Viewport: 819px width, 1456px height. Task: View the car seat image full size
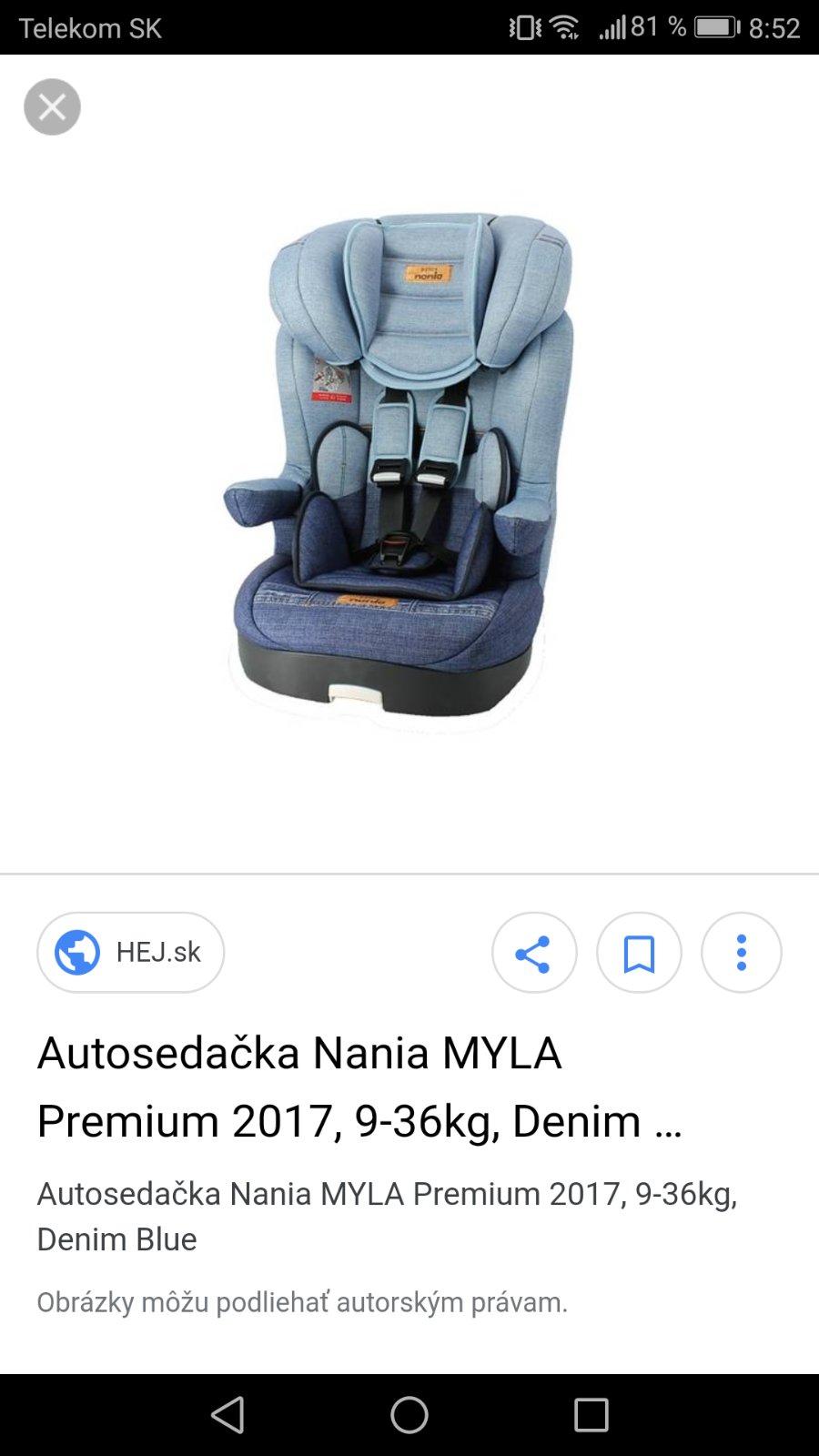pos(400,464)
